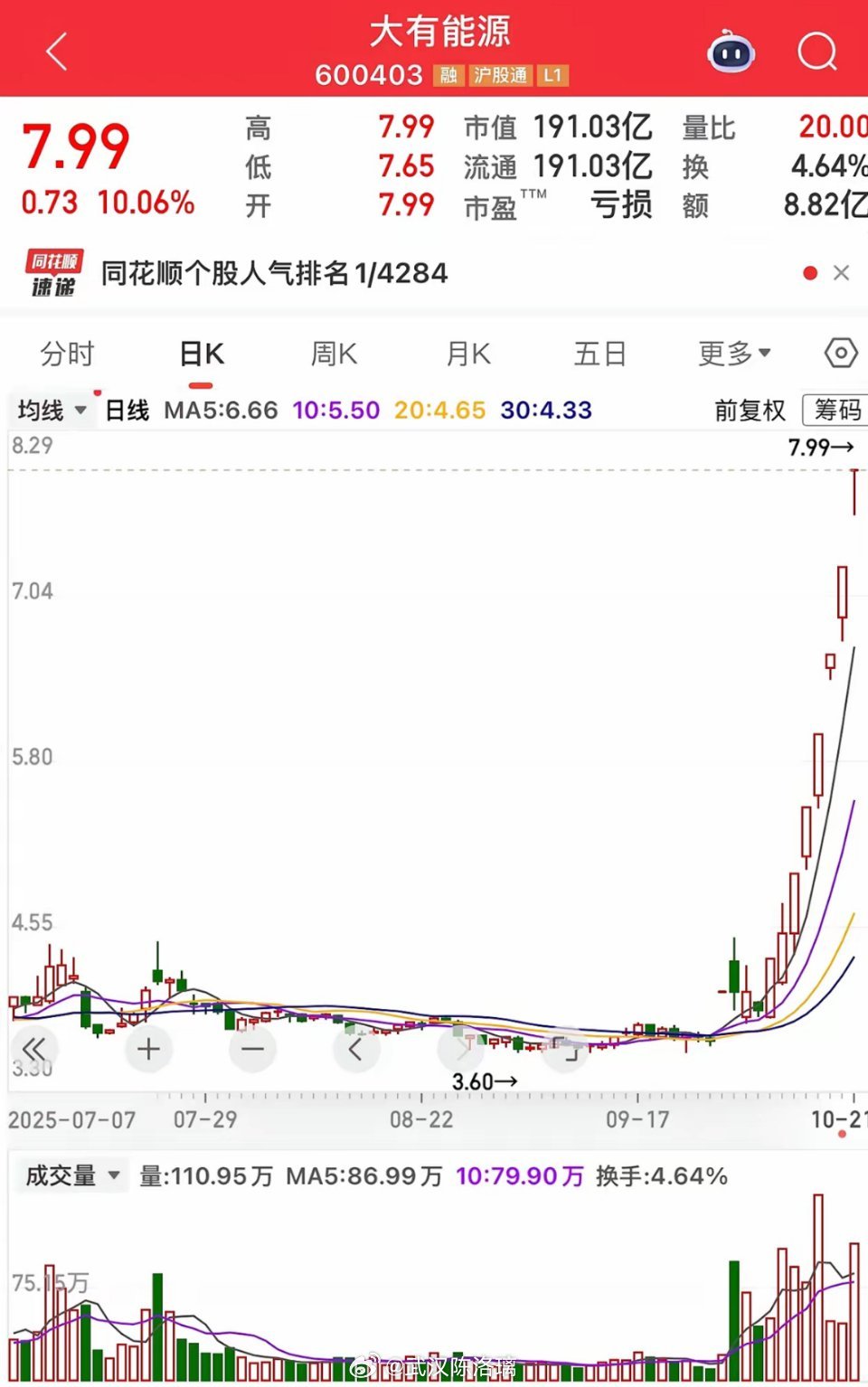
Task: View the 月K chart
Action: tap(468, 354)
